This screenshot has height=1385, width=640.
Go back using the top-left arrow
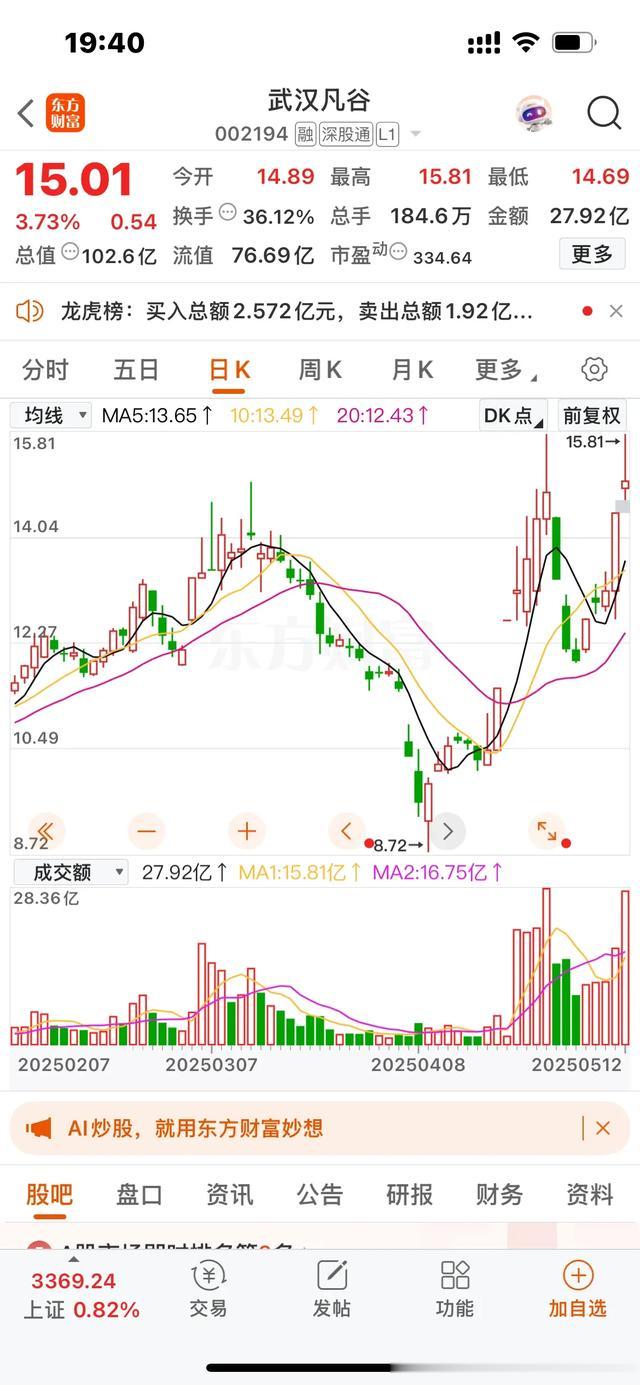point(27,114)
